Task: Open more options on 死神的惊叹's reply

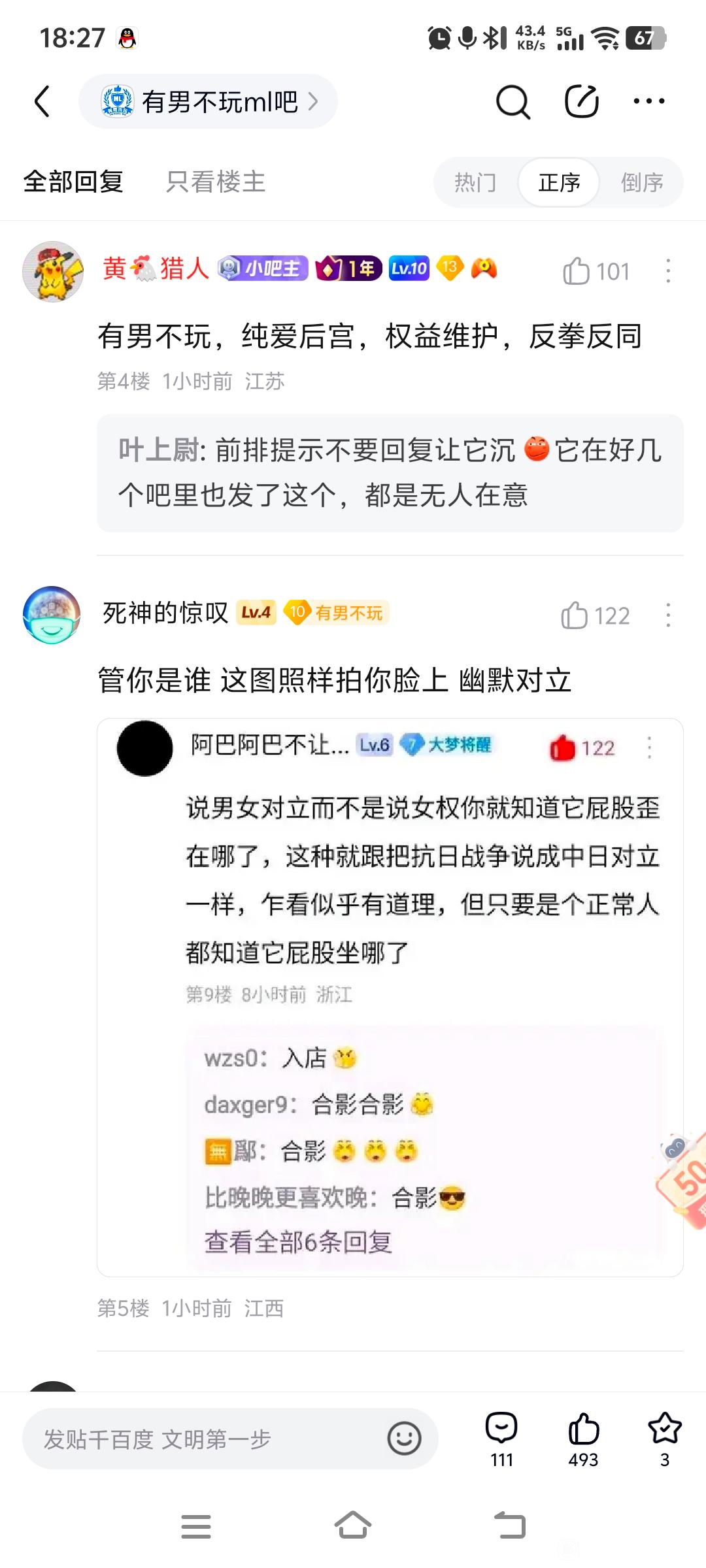Action: pyautogui.click(x=667, y=615)
